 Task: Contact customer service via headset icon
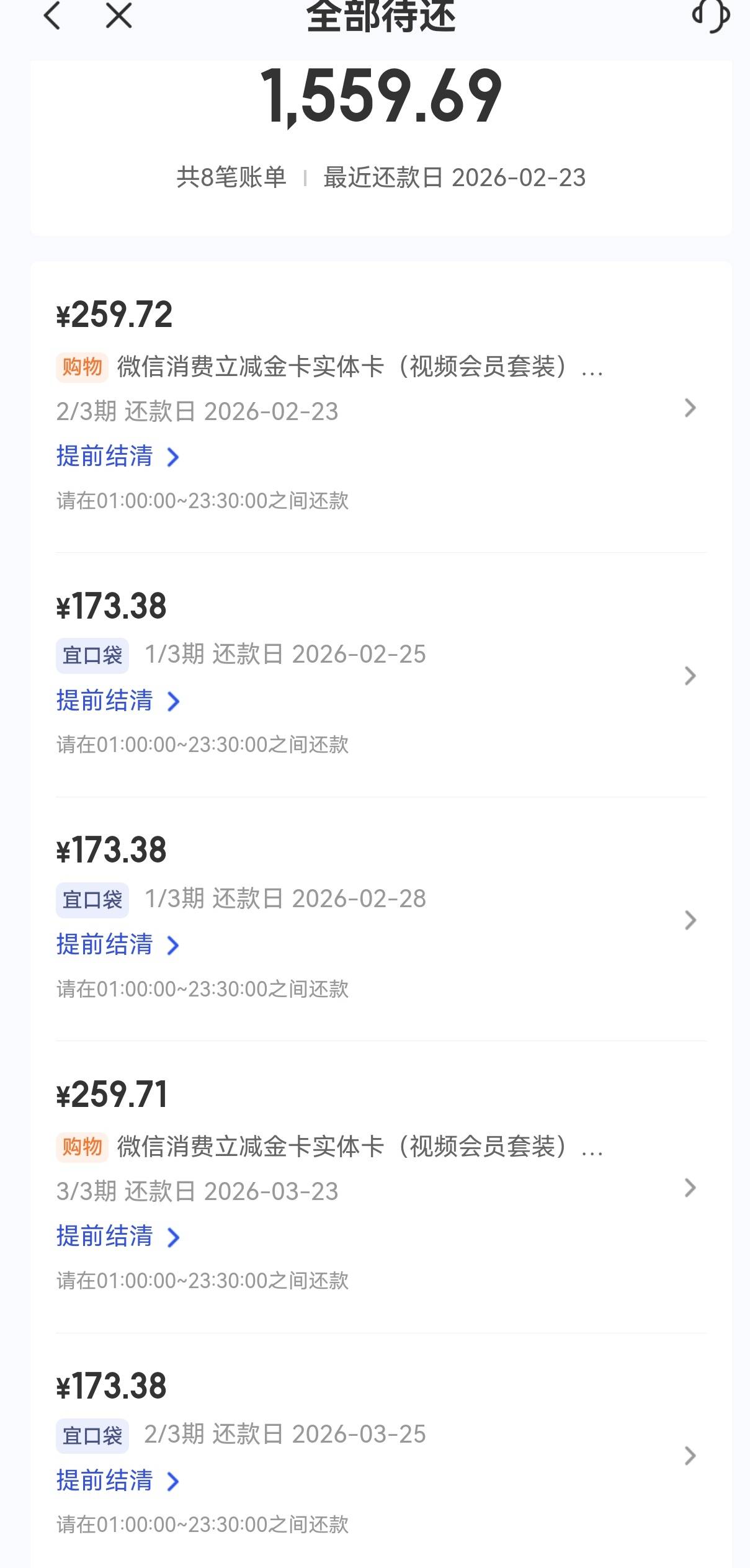[x=710, y=15]
